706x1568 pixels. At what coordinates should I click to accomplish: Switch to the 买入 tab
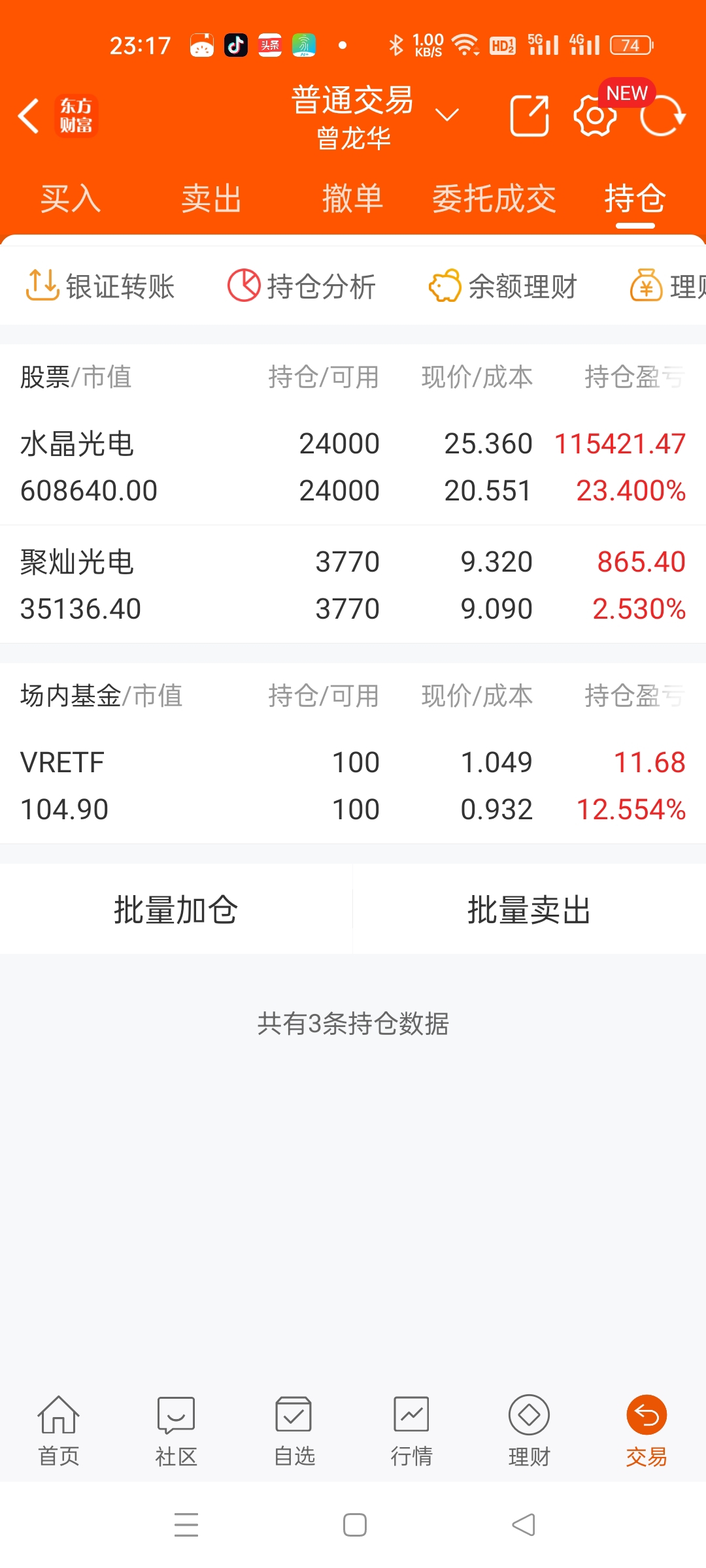point(71,199)
